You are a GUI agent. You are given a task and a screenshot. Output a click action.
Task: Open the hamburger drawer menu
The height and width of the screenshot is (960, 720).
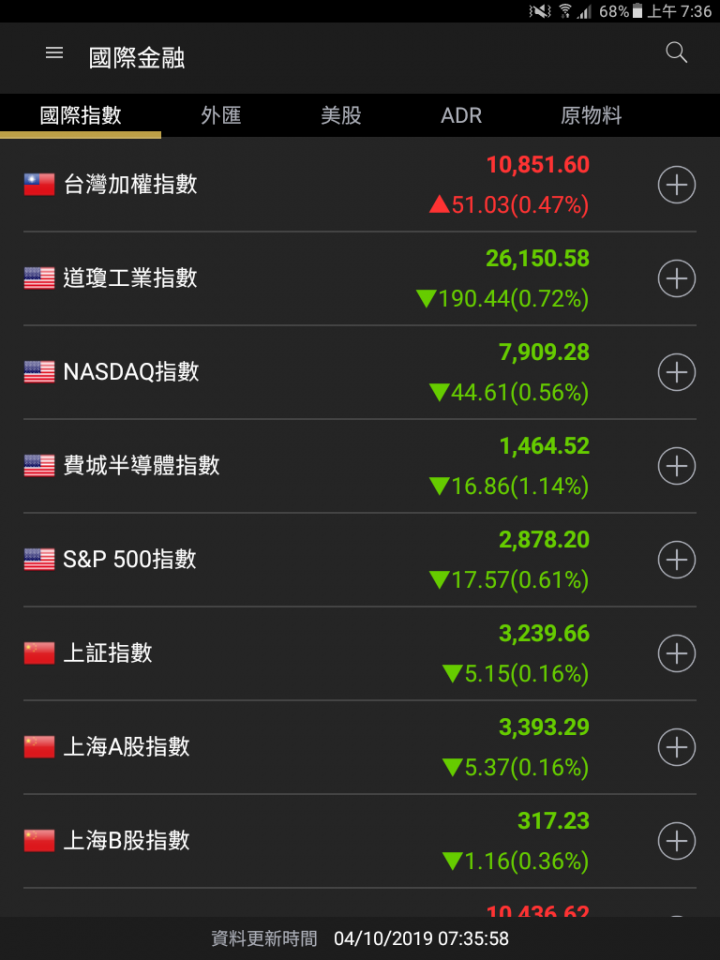click(x=54, y=54)
